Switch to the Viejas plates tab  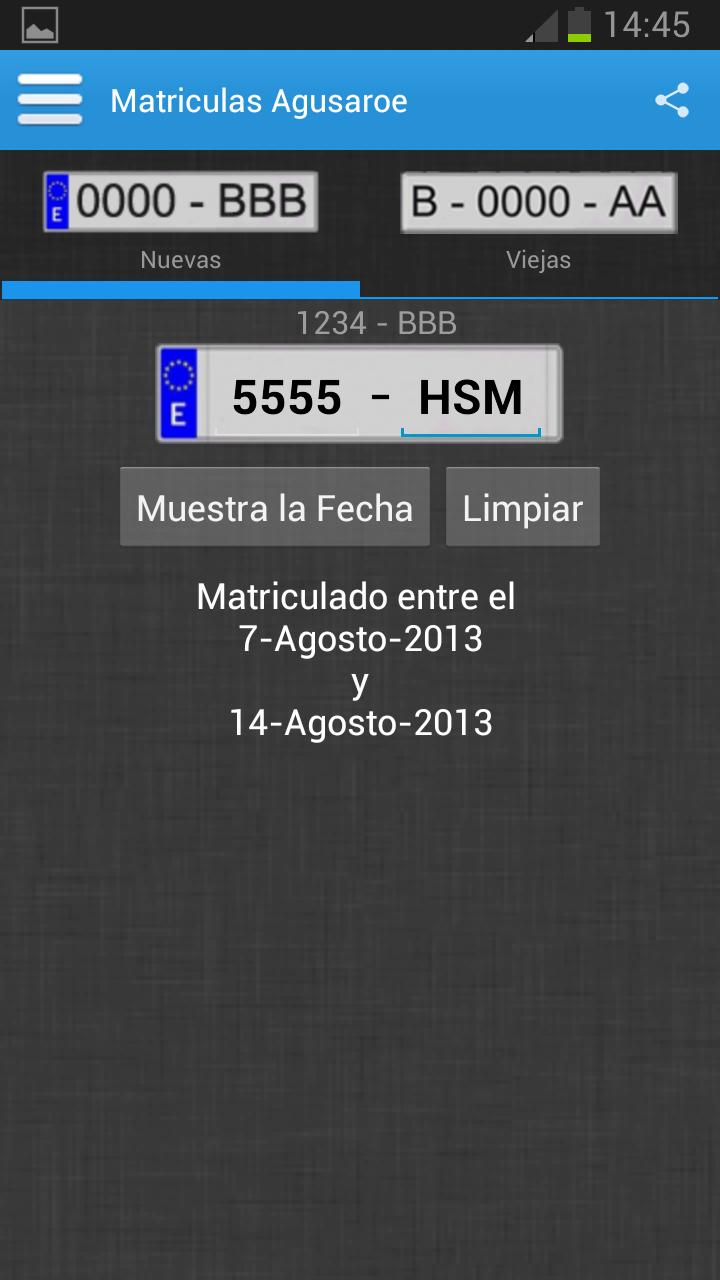click(x=539, y=222)
